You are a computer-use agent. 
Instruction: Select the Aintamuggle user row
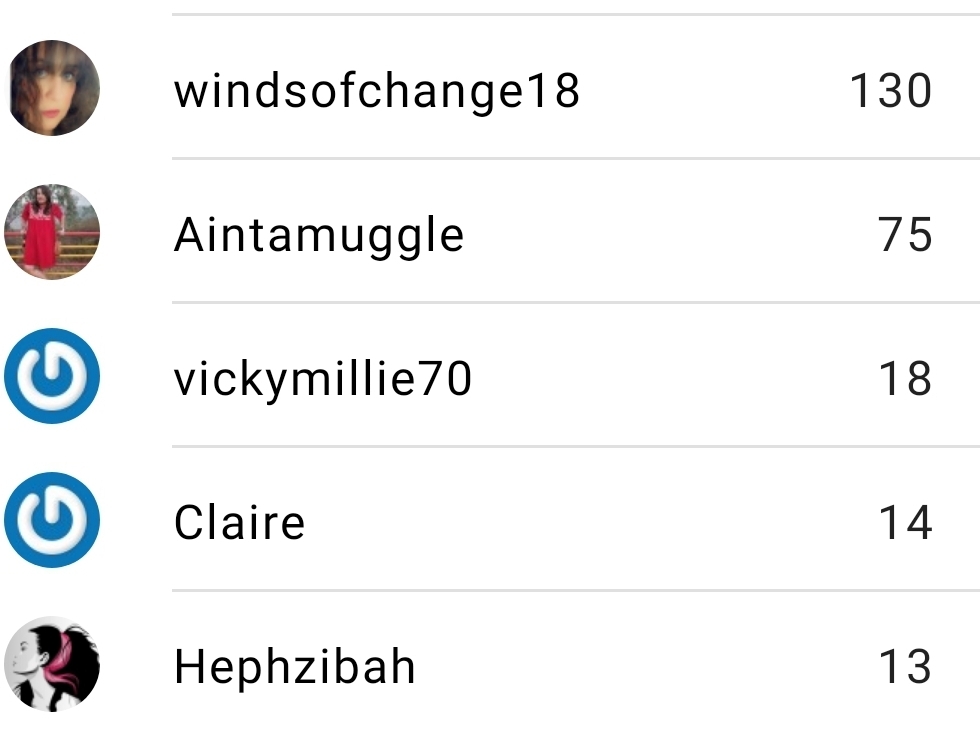(320, 235)
